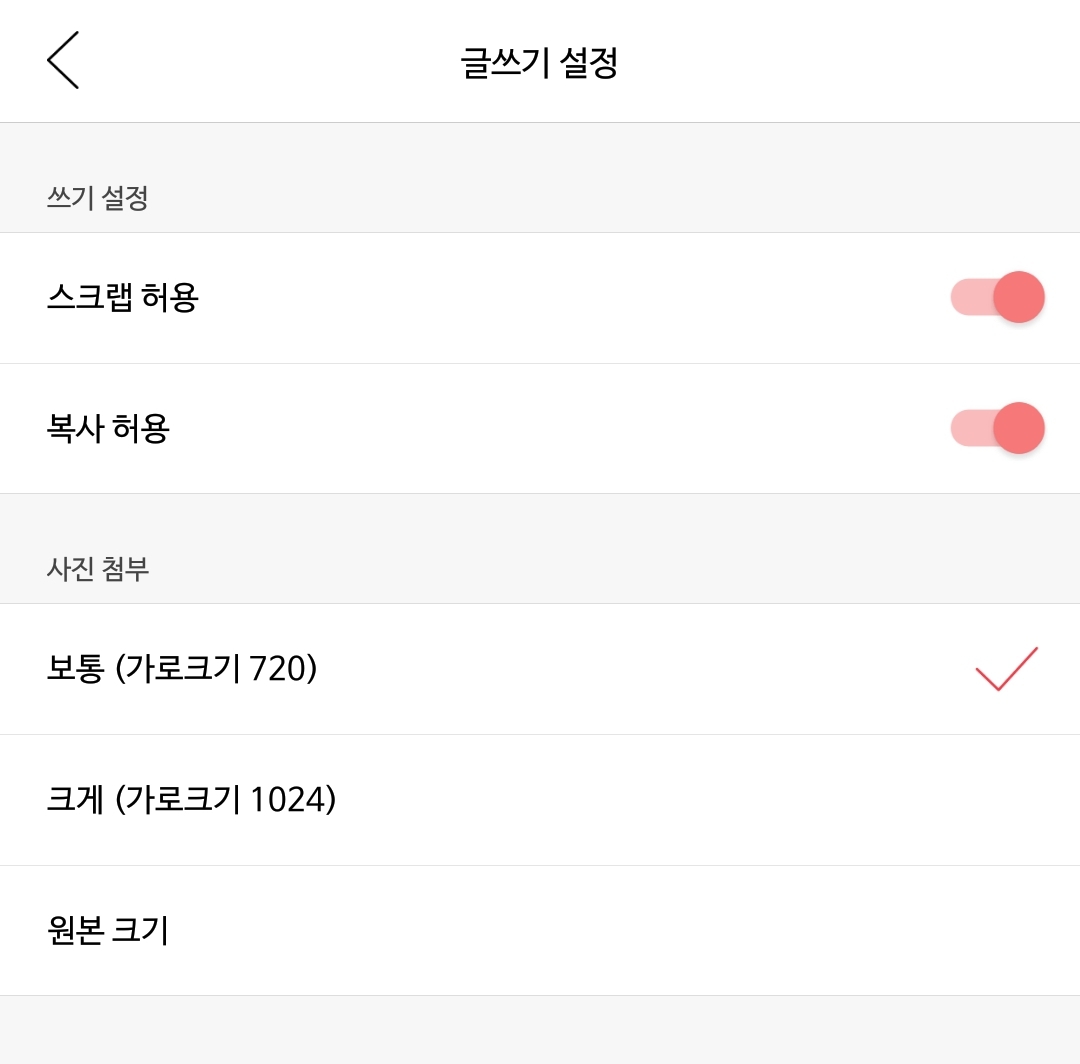Image resolution: width=1080 pixels, height=1064 pixels.
Task: Disable the 복사 허용 toggle
Action: [x=997, y=428]
